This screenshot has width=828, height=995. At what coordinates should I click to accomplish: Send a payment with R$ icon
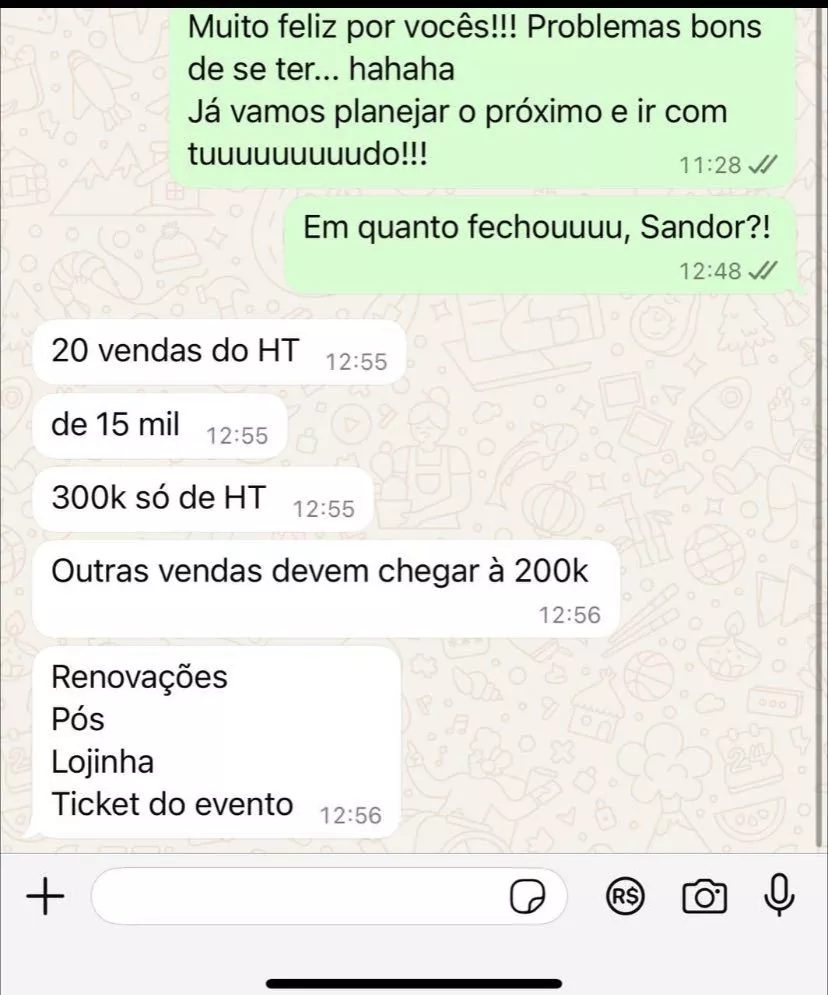point(626,898)
